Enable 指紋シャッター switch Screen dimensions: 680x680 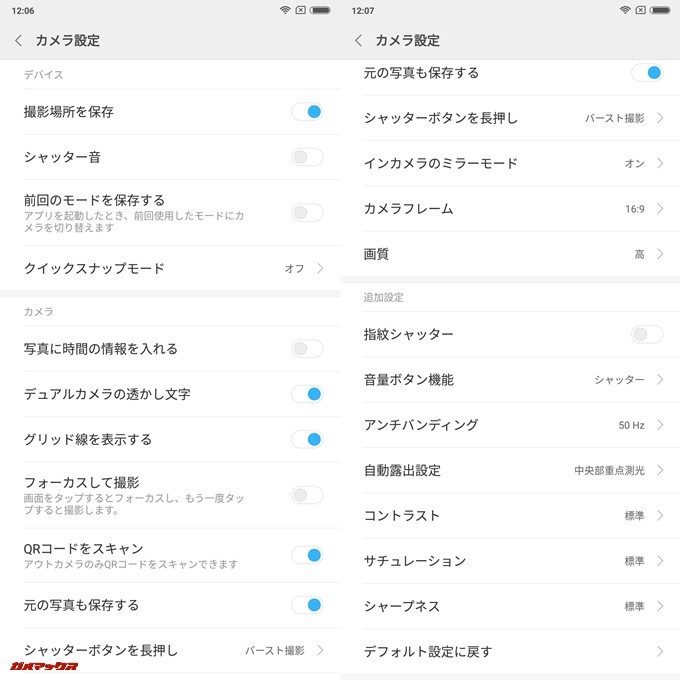click(x=647, y=334)
